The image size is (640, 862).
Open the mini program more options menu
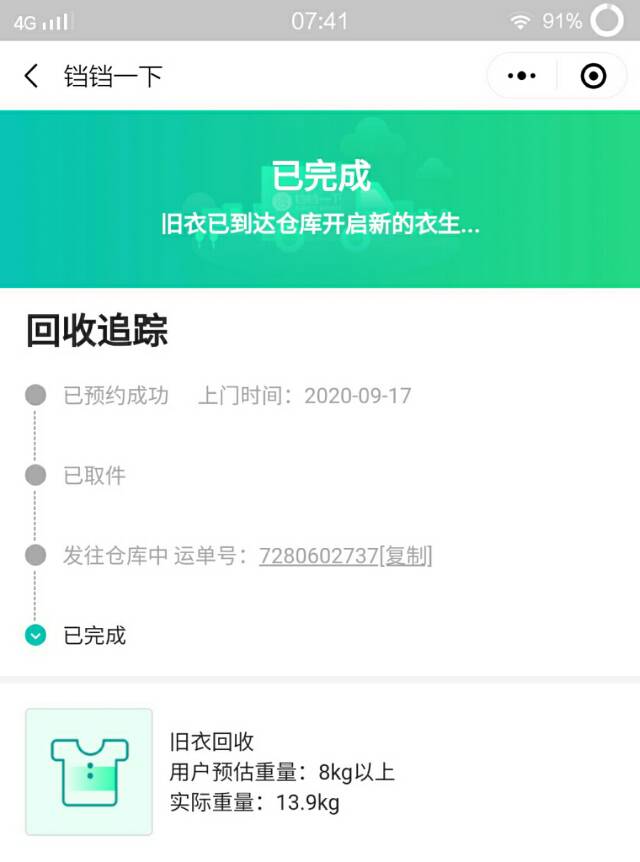(x=522, y=76)
